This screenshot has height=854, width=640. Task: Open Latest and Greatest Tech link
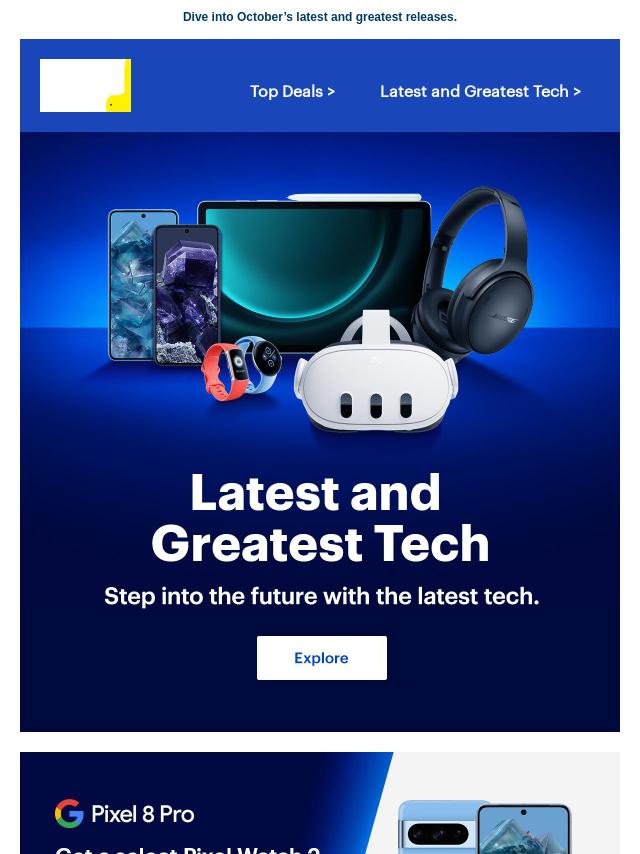pyautogui.click(x=480, y=91)
